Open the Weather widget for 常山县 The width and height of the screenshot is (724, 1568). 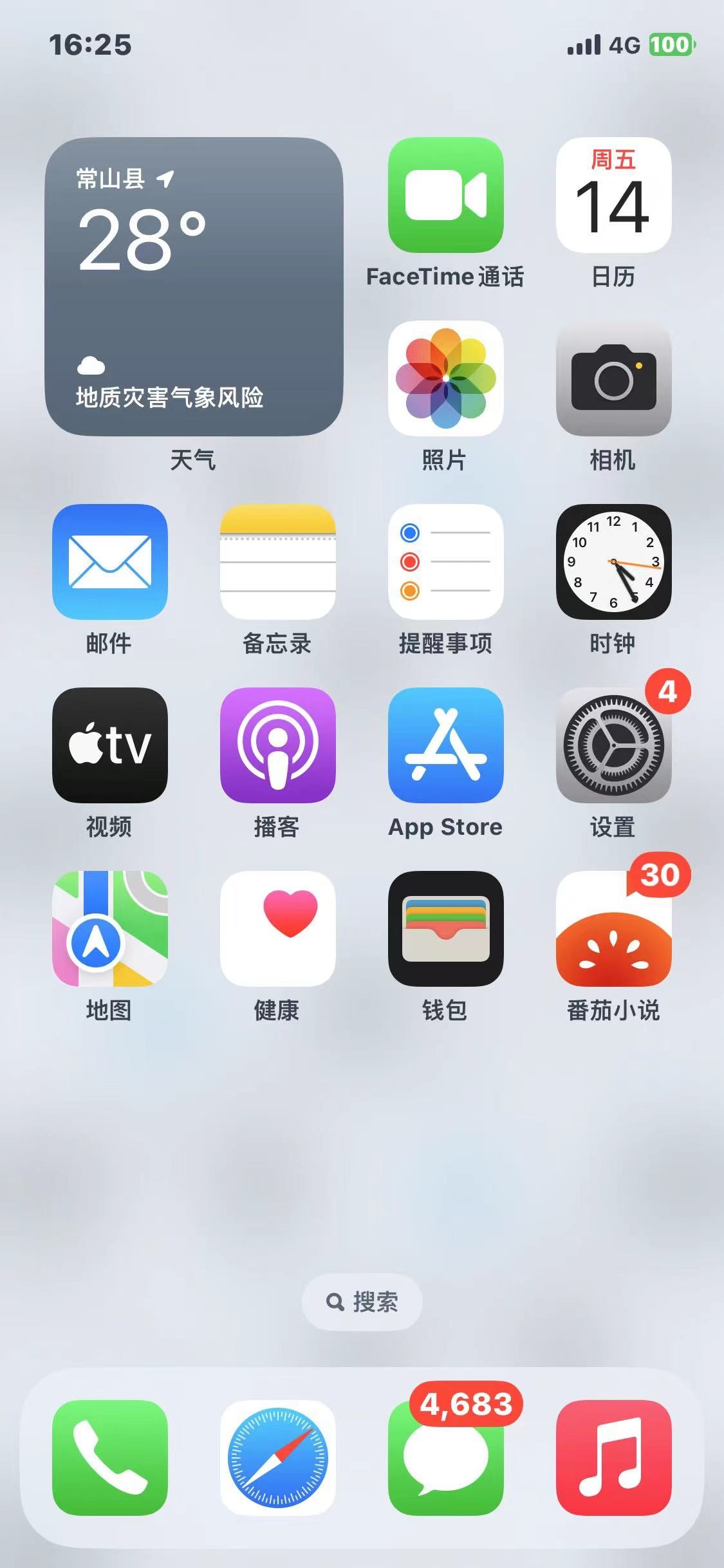point(194,286)
